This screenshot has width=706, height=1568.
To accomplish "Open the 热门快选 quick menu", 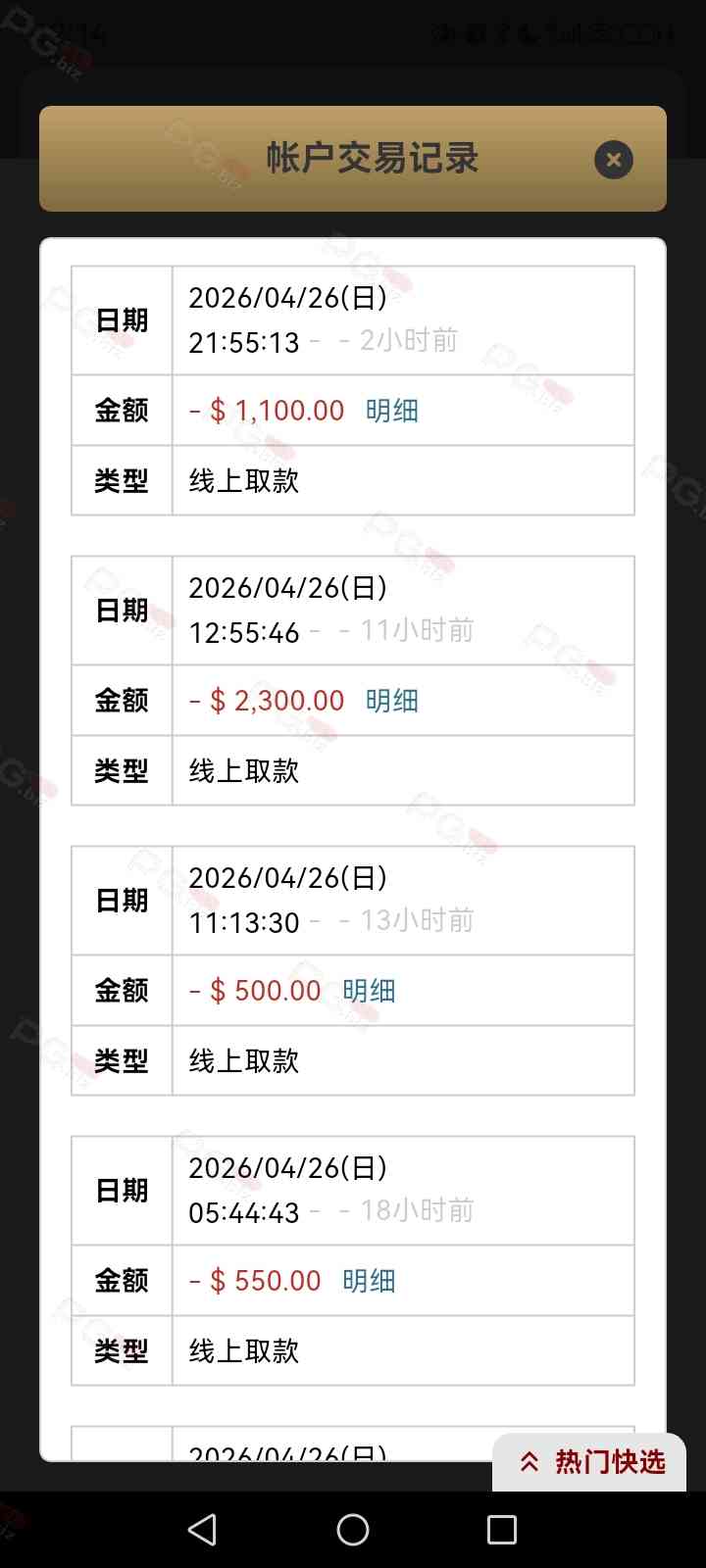I will coord(591,1462).
